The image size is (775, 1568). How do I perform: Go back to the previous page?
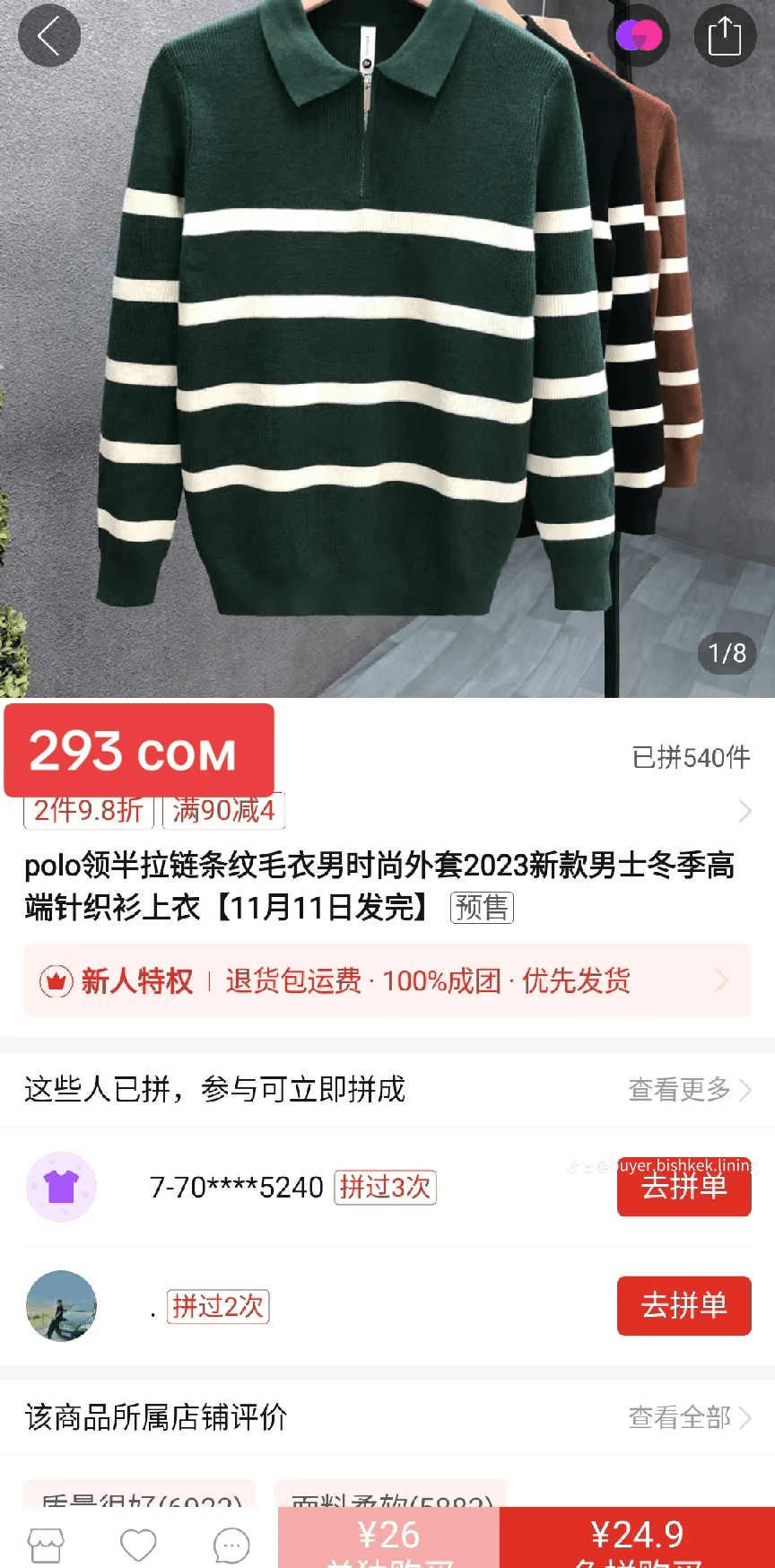tap(48, 36)
